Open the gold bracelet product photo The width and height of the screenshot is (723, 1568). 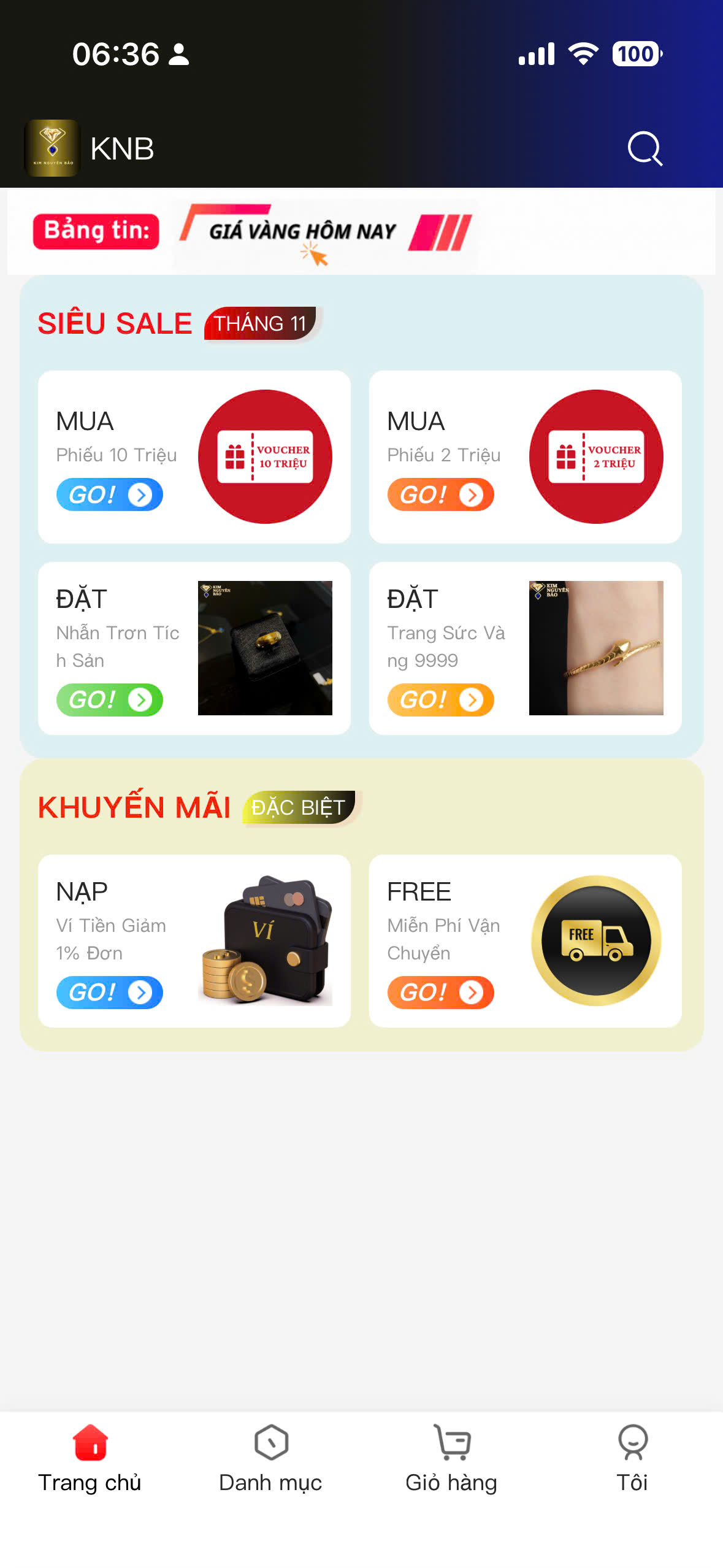[x=596, y=648]
